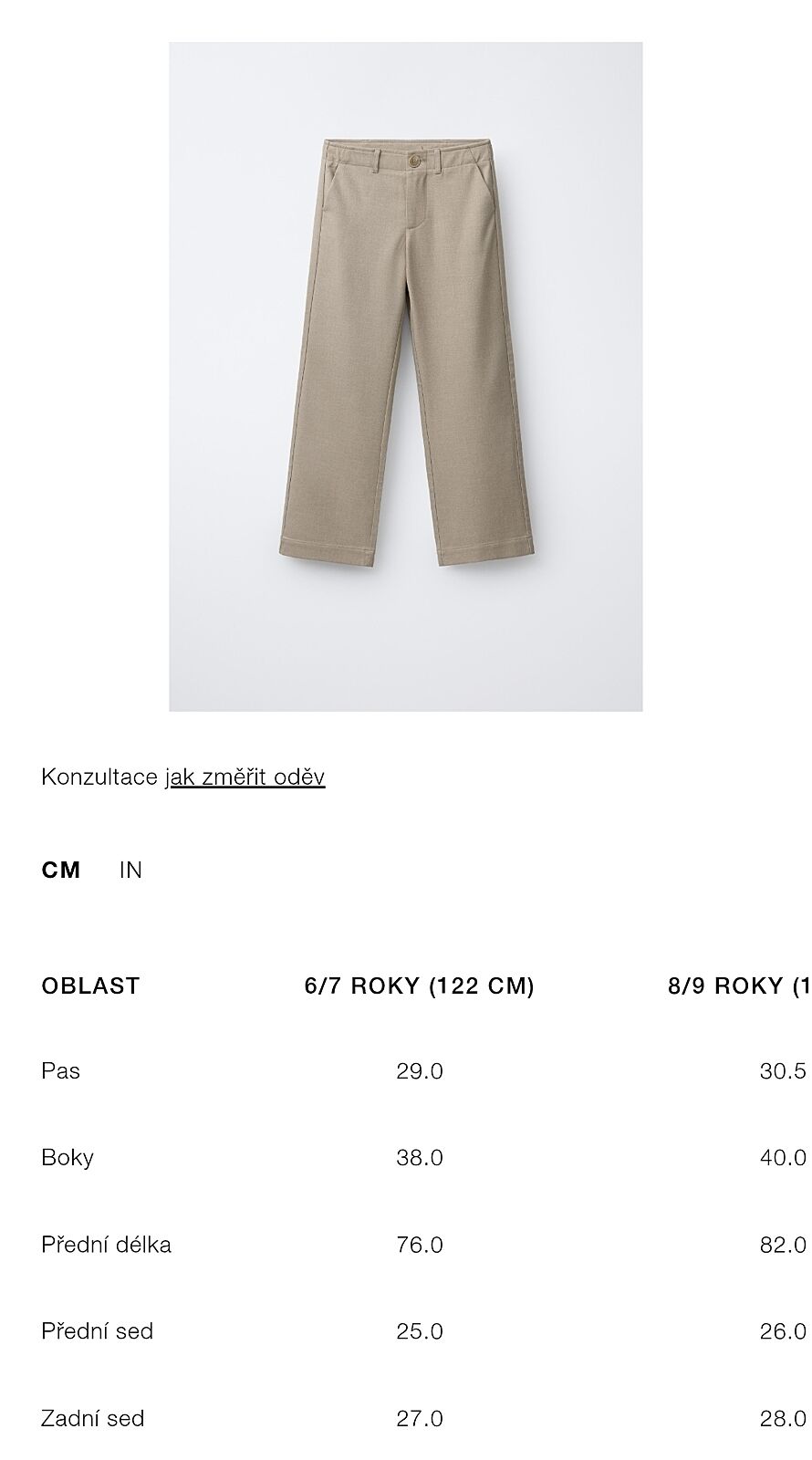The width and height of the screenshot is (812, 1460).
Task: Open the 'jak změřit oděv' measuring guide link
Action: [245, 777]
